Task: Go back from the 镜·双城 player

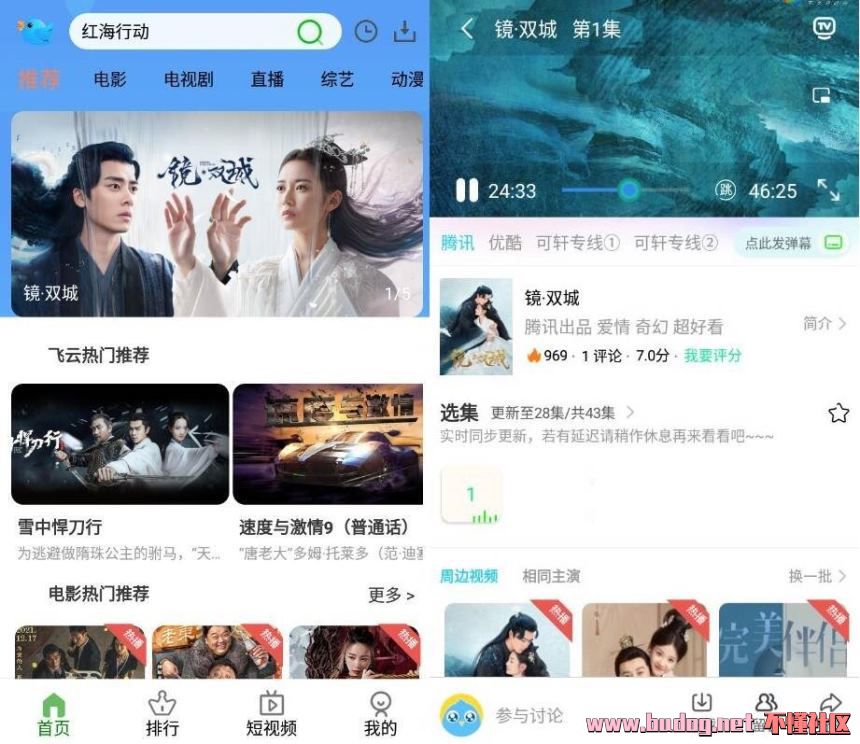Action: [x=467, y=29]
